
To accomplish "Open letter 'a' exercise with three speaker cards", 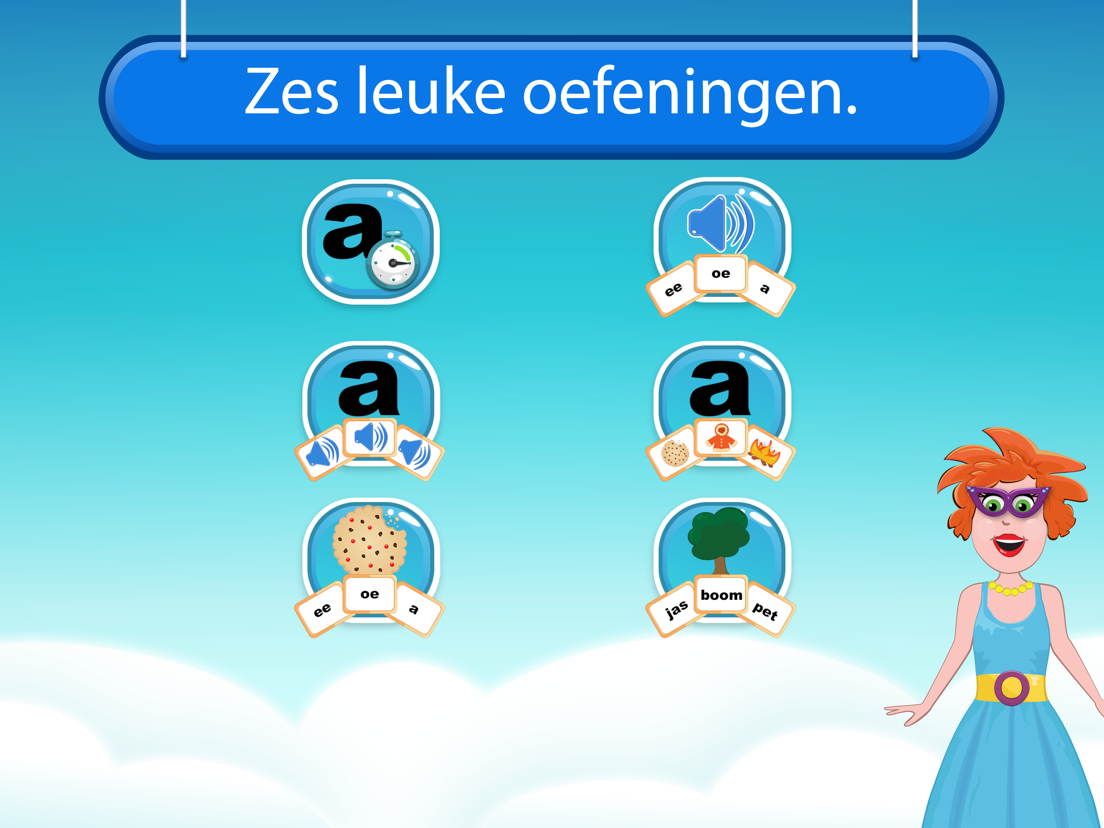I will click(370, 404).
